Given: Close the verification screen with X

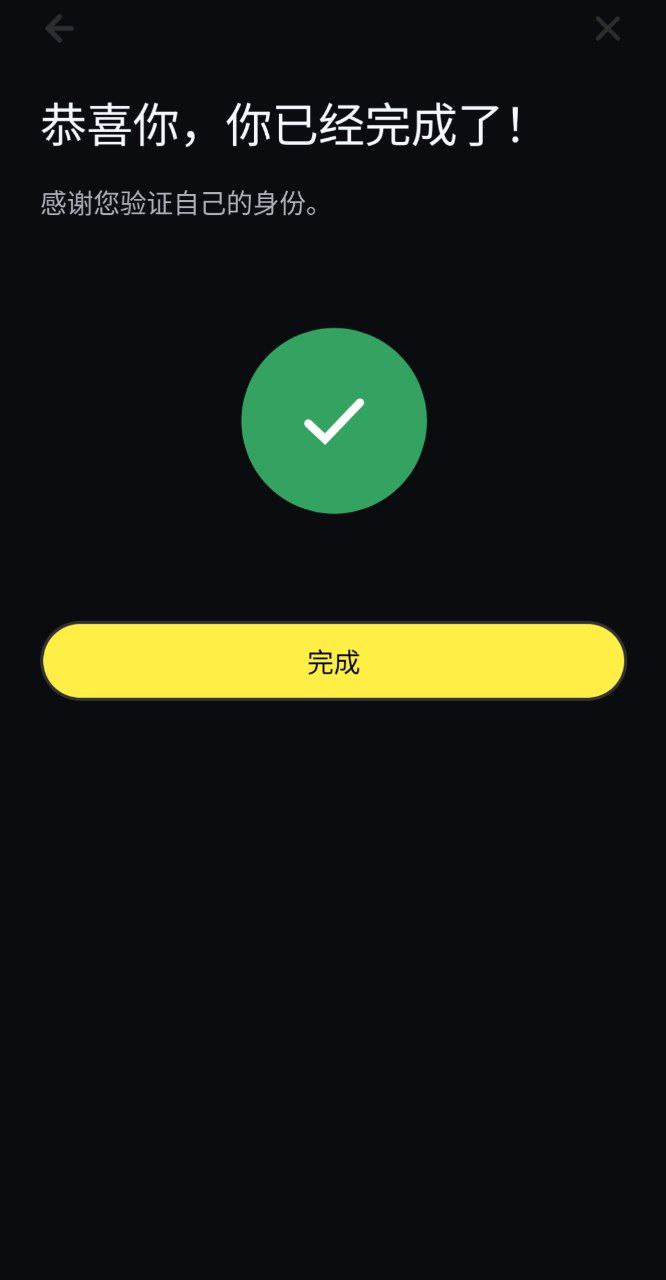Looking at the screenshot, I should [607, 29].
